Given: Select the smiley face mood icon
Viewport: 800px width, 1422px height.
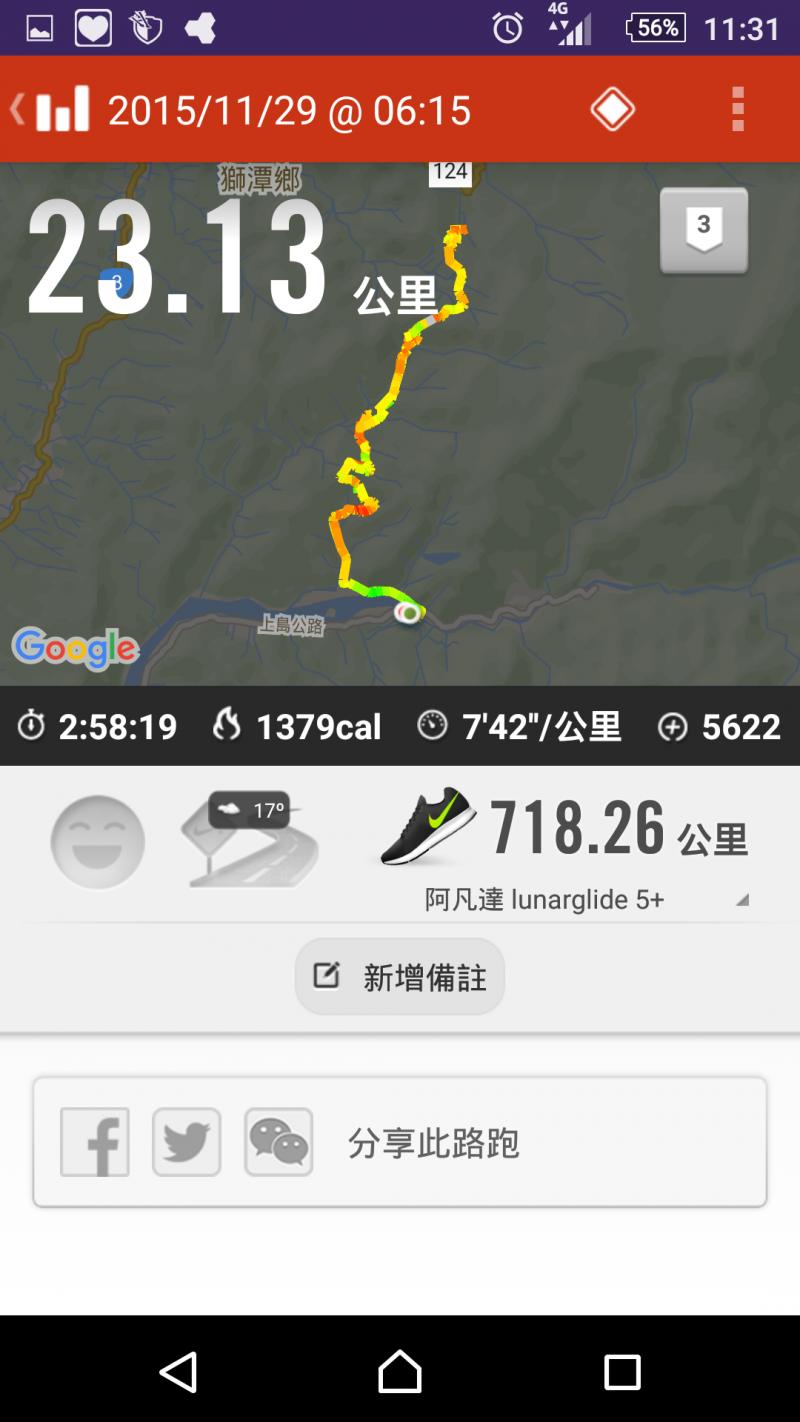Looking at the screenshot, I should click(98, 842).
